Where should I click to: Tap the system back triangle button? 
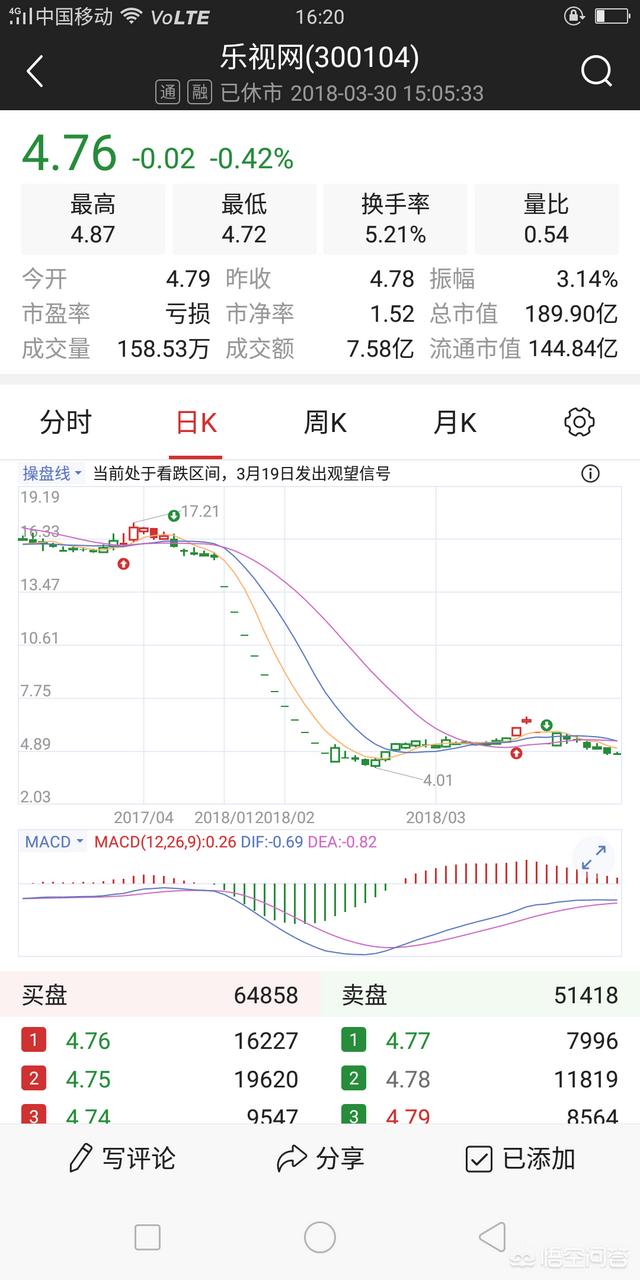coord(492,1237)
